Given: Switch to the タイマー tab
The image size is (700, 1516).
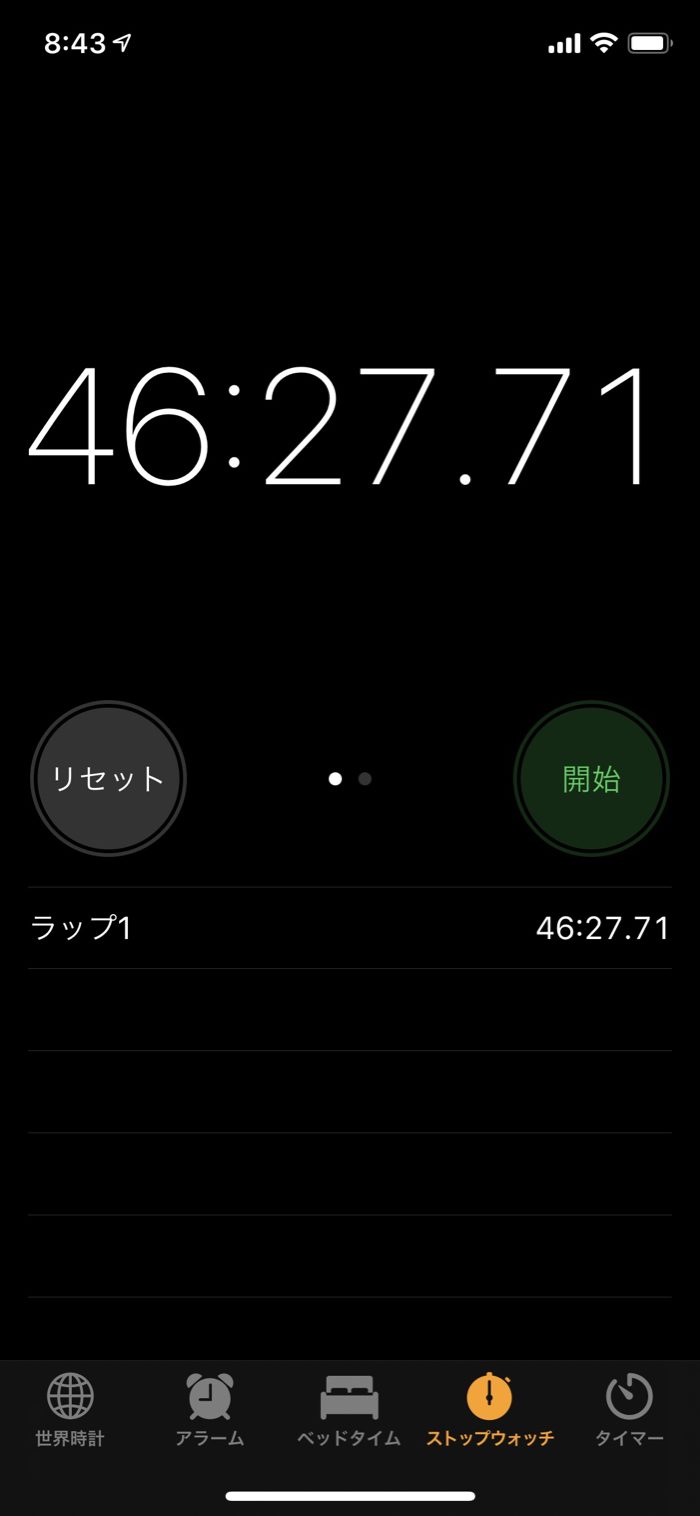Looking at the screenshot, I should pos(629,1409).
